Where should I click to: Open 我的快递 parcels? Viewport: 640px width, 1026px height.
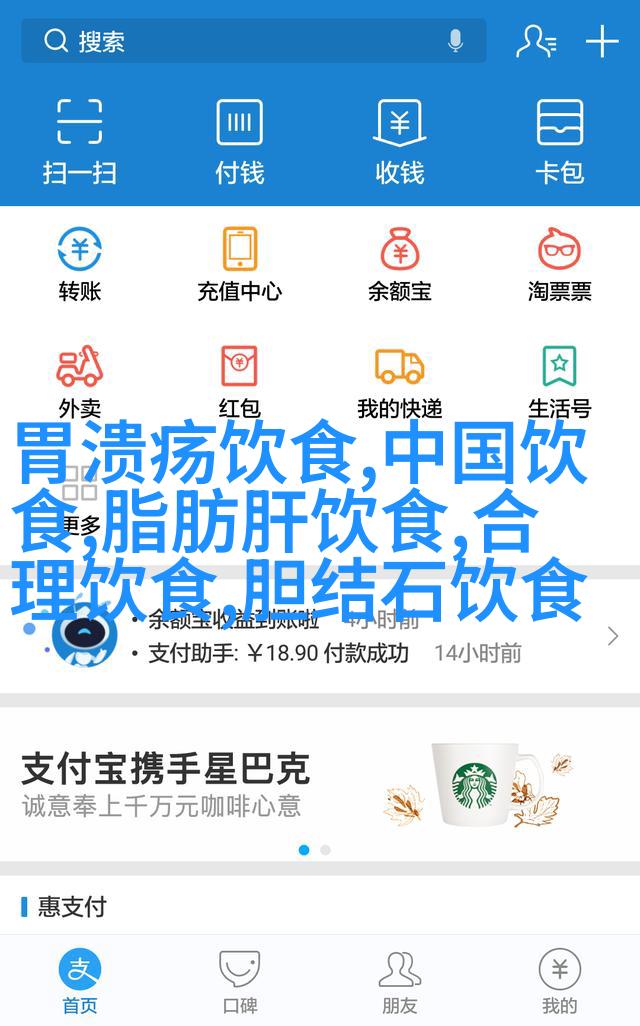pyautogui.click(x=399, y=382)
